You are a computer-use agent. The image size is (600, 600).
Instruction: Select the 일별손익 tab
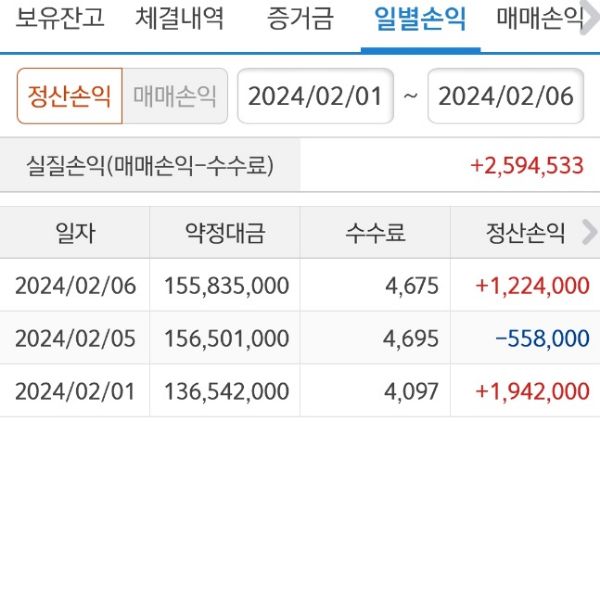419,18
